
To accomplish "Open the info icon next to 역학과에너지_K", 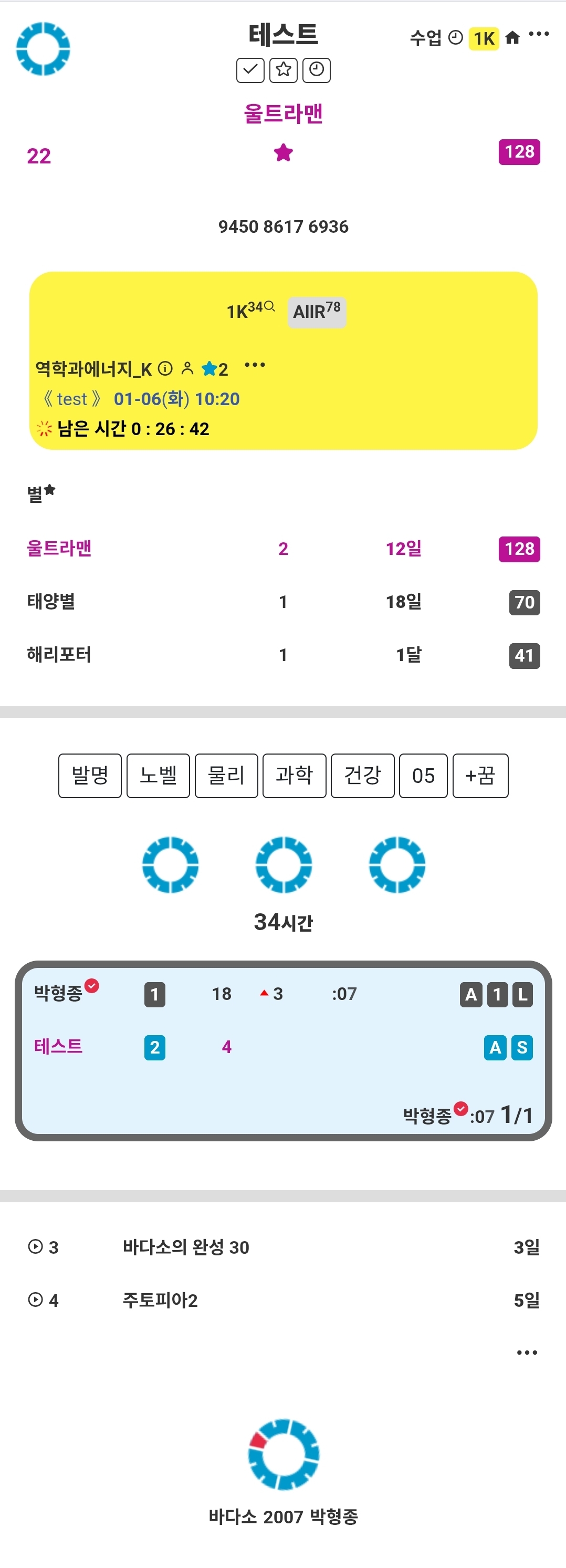I will pyautogui.click(x=165, y=368).
